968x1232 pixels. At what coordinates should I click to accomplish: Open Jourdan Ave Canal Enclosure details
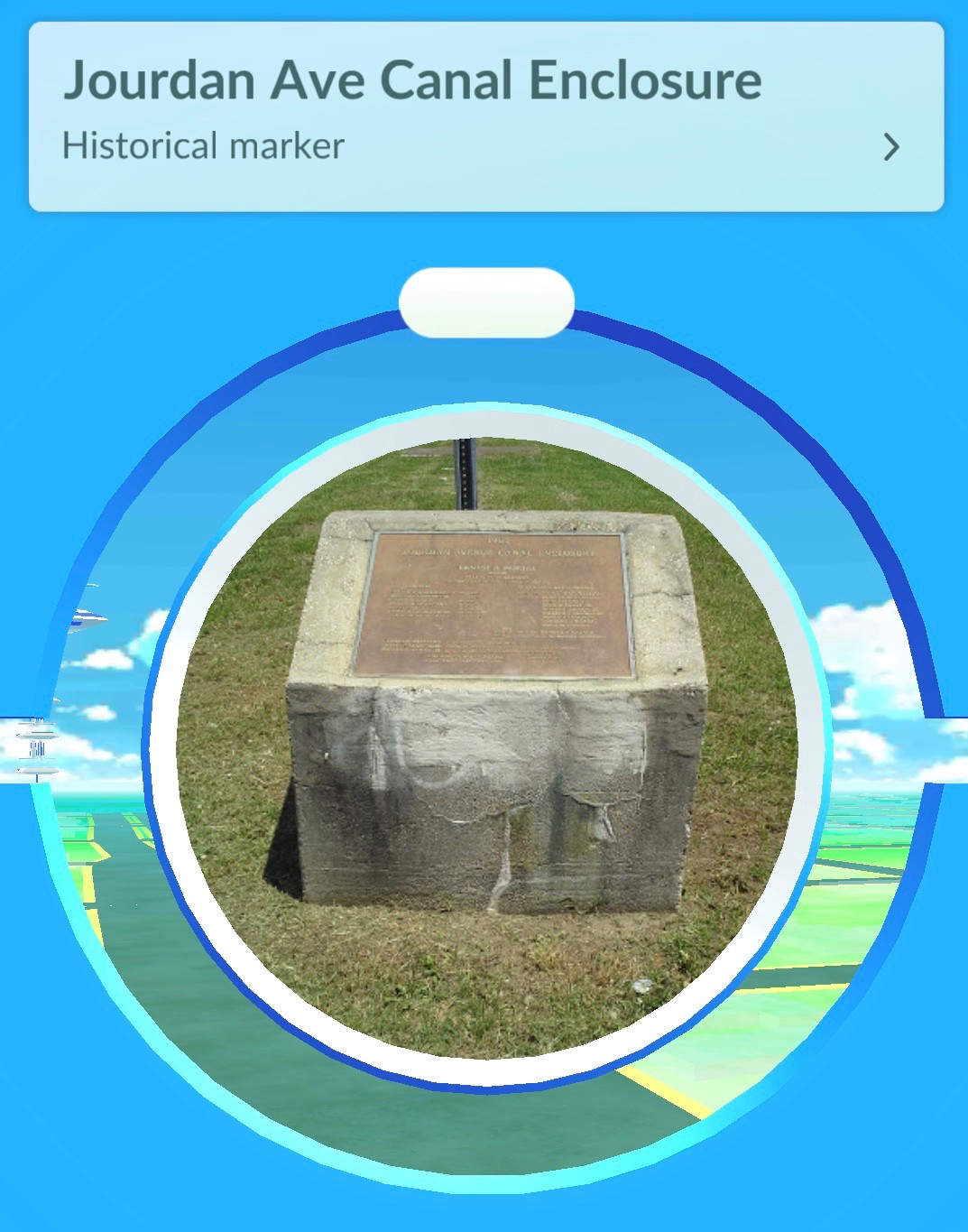pos(890,147)
